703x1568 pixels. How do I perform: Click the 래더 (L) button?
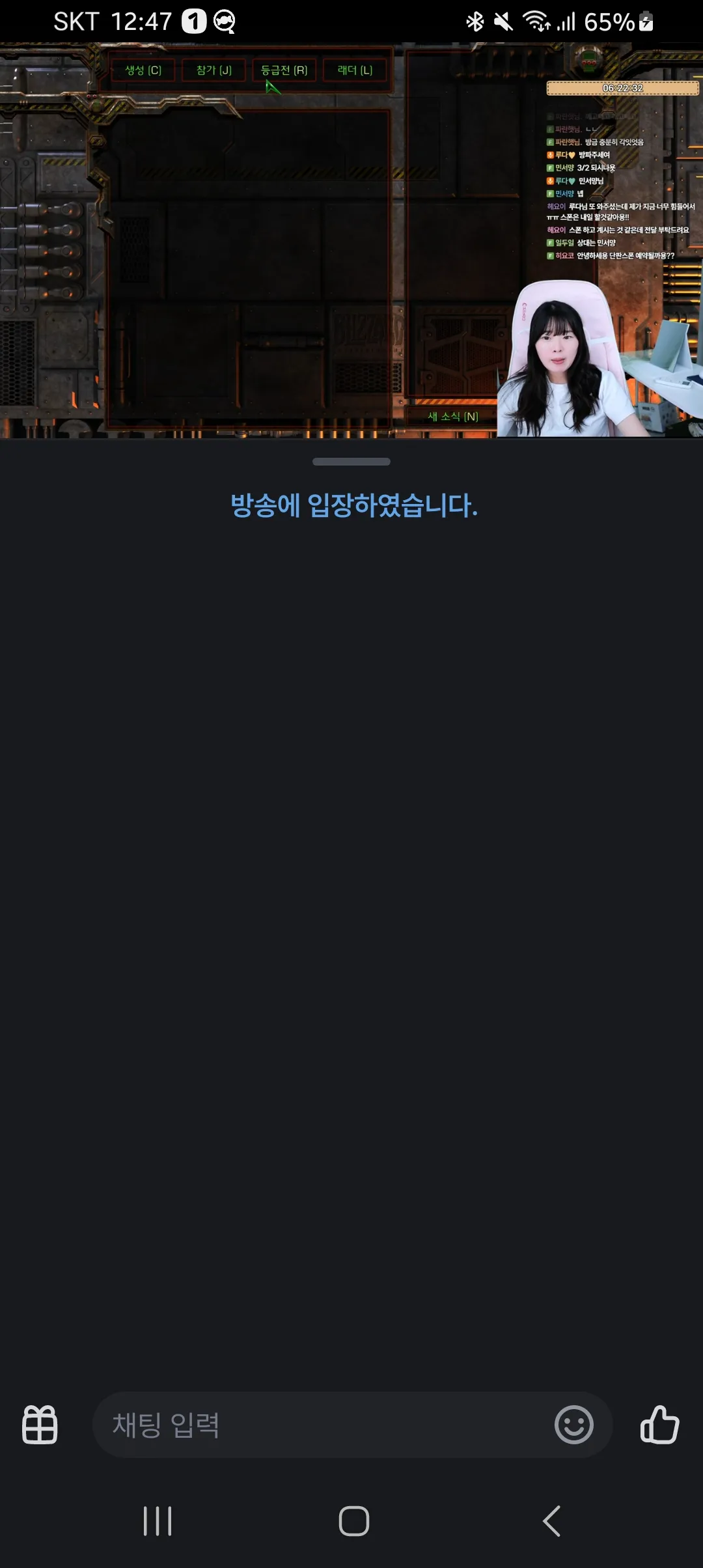(353, 70)
